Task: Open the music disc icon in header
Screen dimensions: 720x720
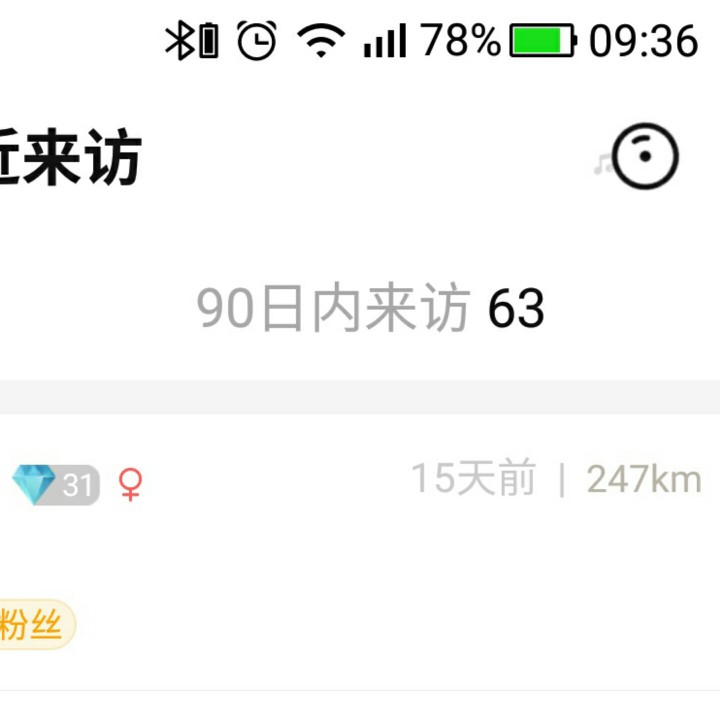Action: point(644,158)
